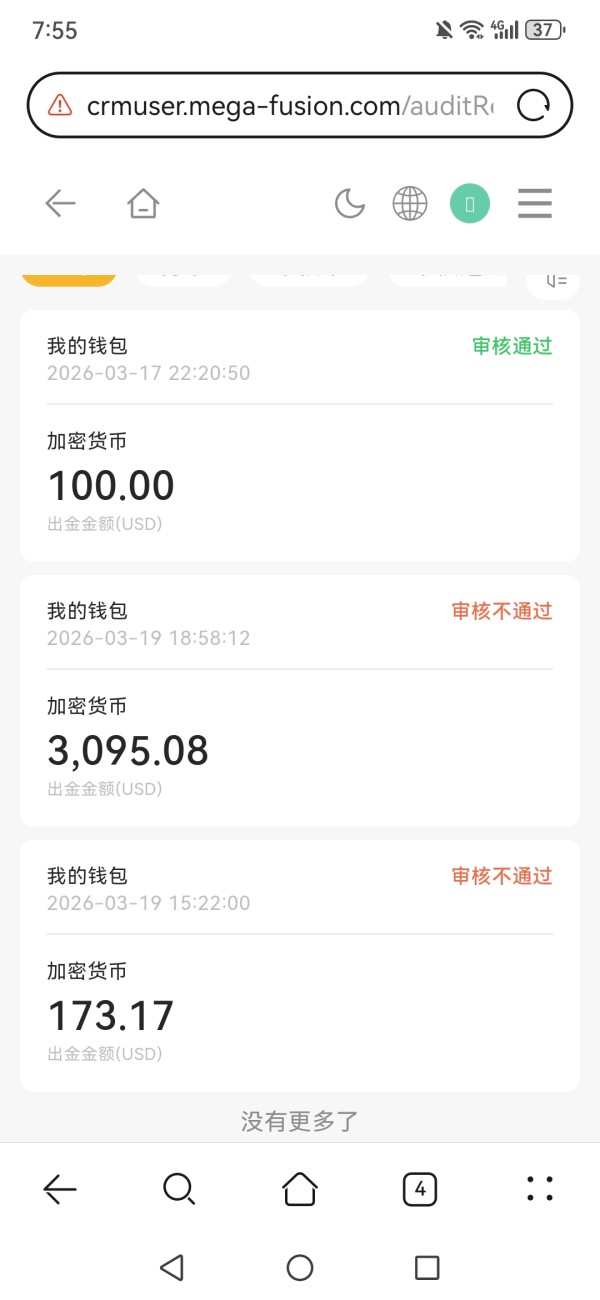Open the tab switcher showing 4 tabs

pos(420,1189)
